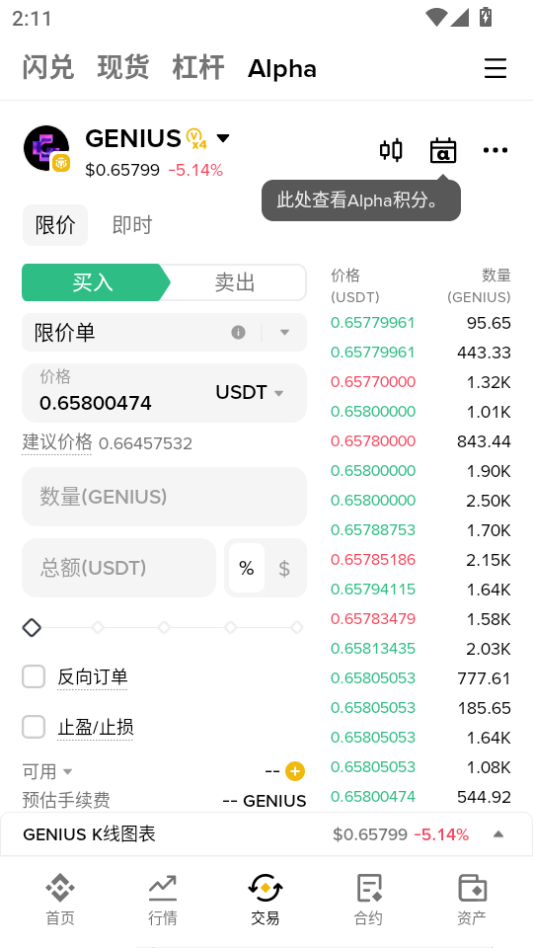Switch to the 闪兑 tab
The height and width of the screenshot is (948, 533).
(48, 67)
